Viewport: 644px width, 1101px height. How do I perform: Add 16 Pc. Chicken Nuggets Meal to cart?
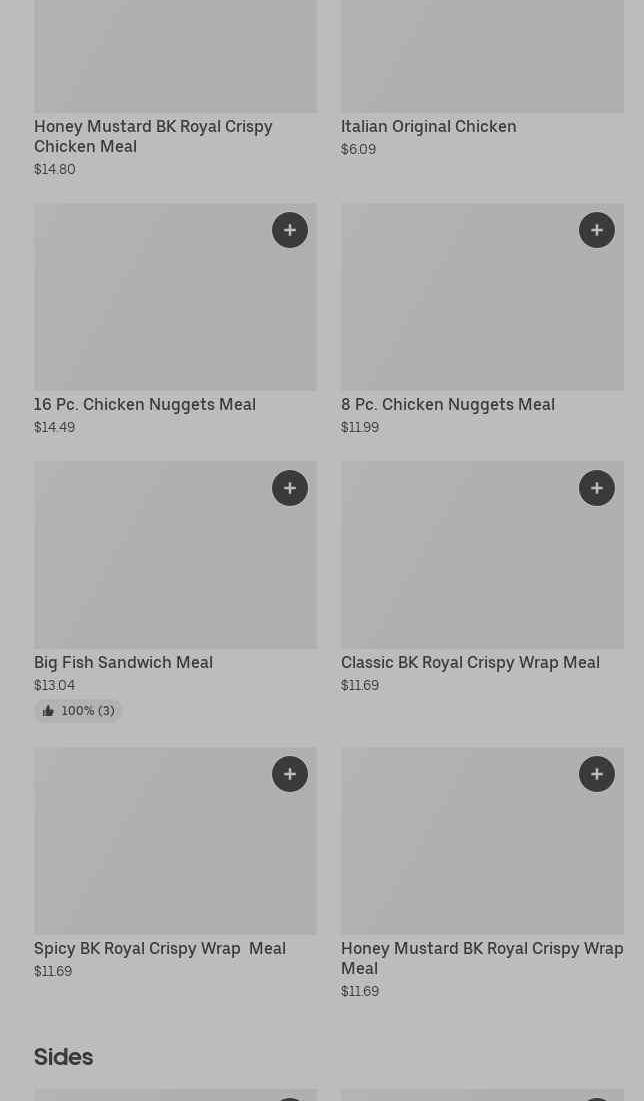click(290, 230)
